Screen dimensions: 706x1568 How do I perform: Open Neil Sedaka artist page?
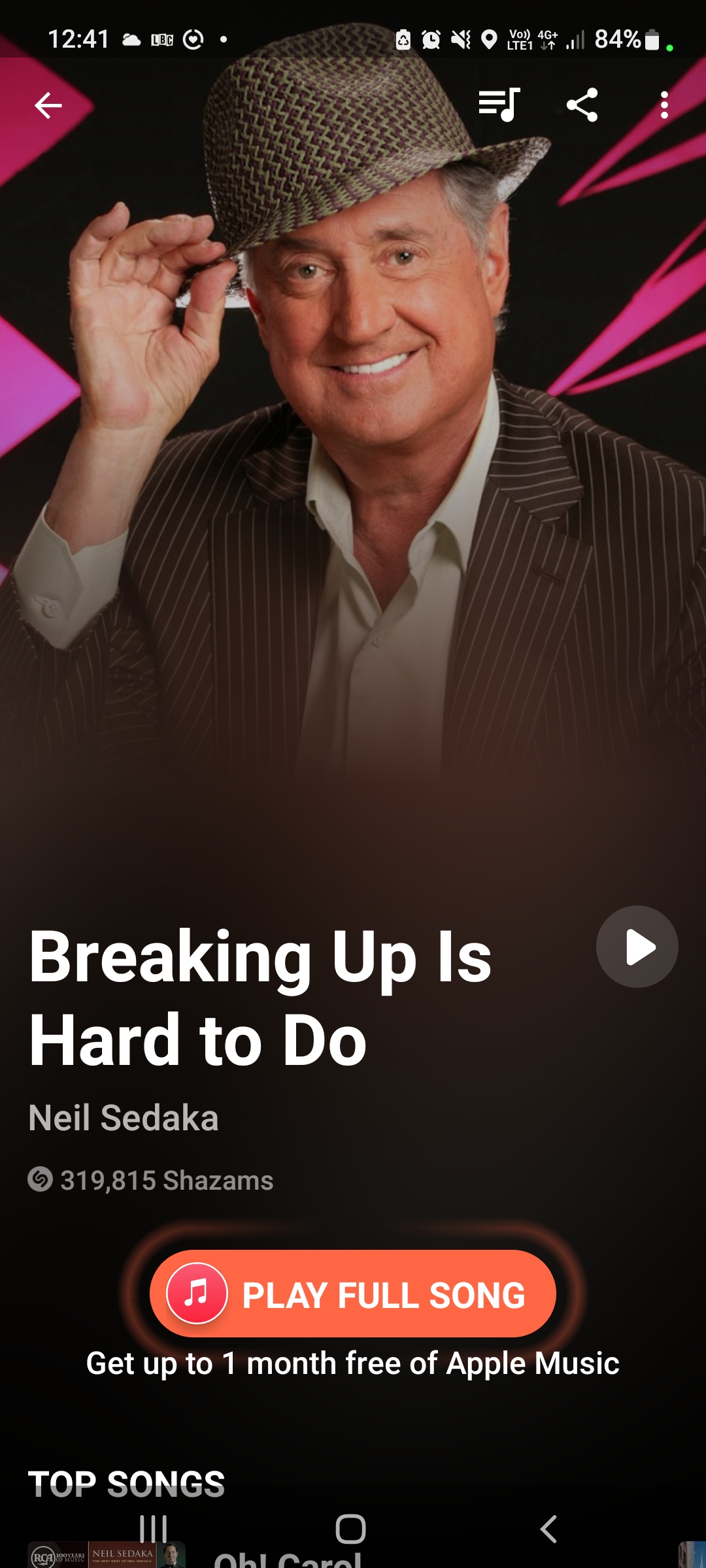124,1117
